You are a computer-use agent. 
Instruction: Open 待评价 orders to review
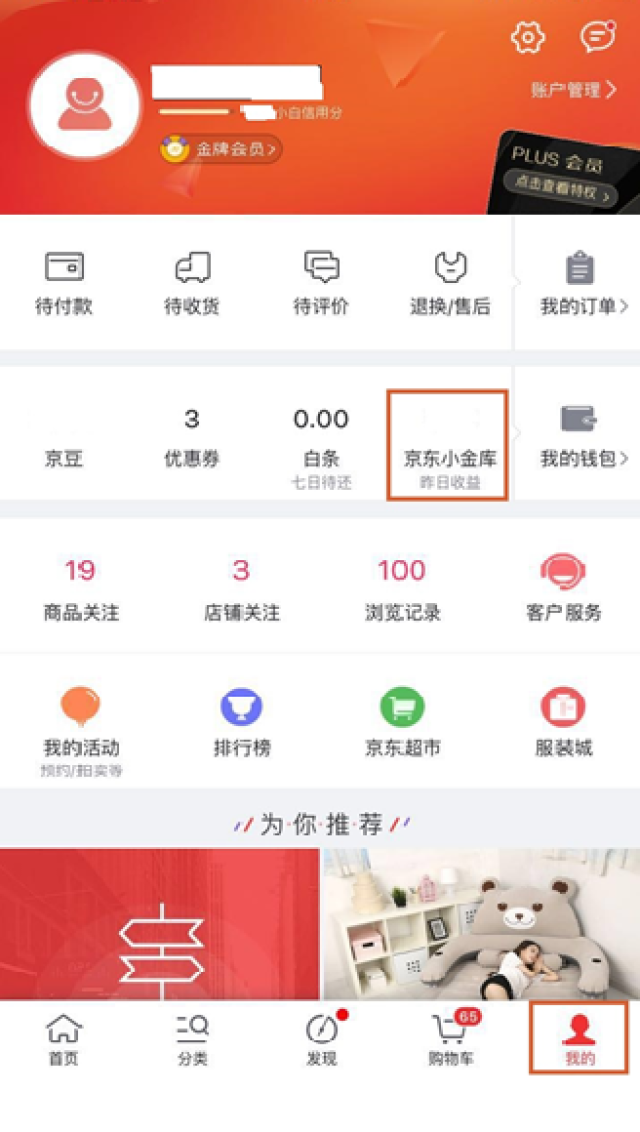[321, 284]
